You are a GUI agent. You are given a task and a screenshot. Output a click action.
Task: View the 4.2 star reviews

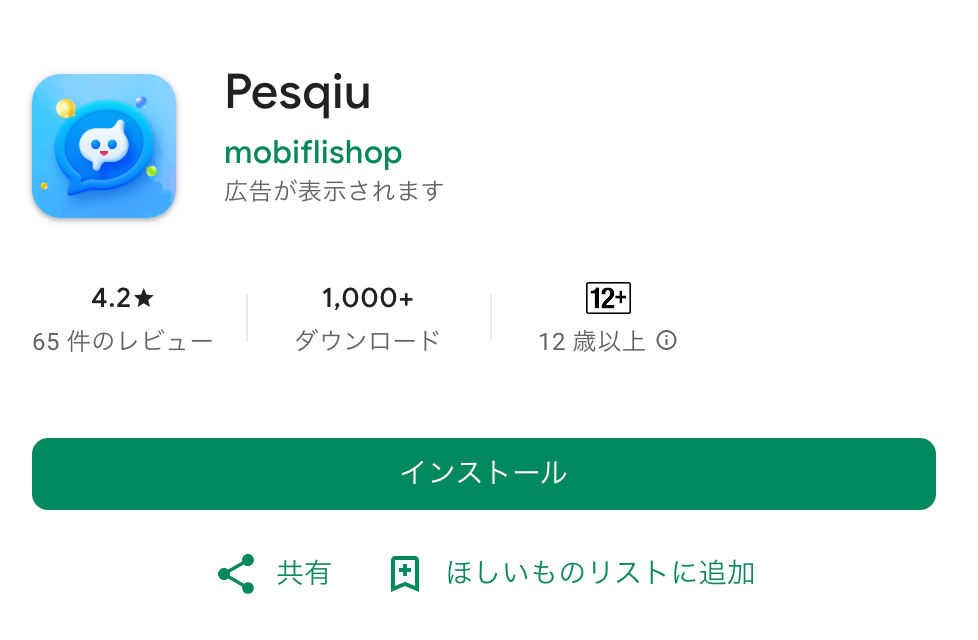point(122,318)
